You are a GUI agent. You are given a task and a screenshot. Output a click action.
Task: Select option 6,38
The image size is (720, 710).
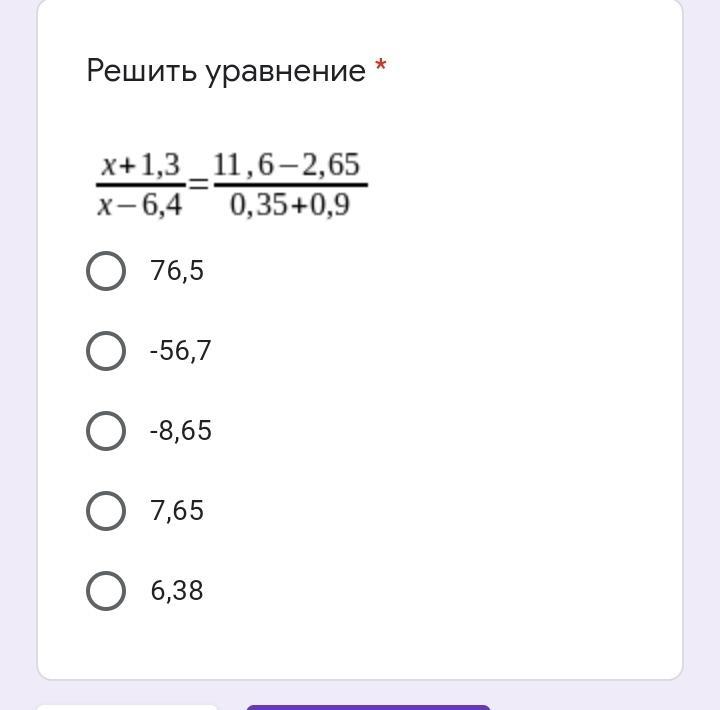tap(106, 591)
